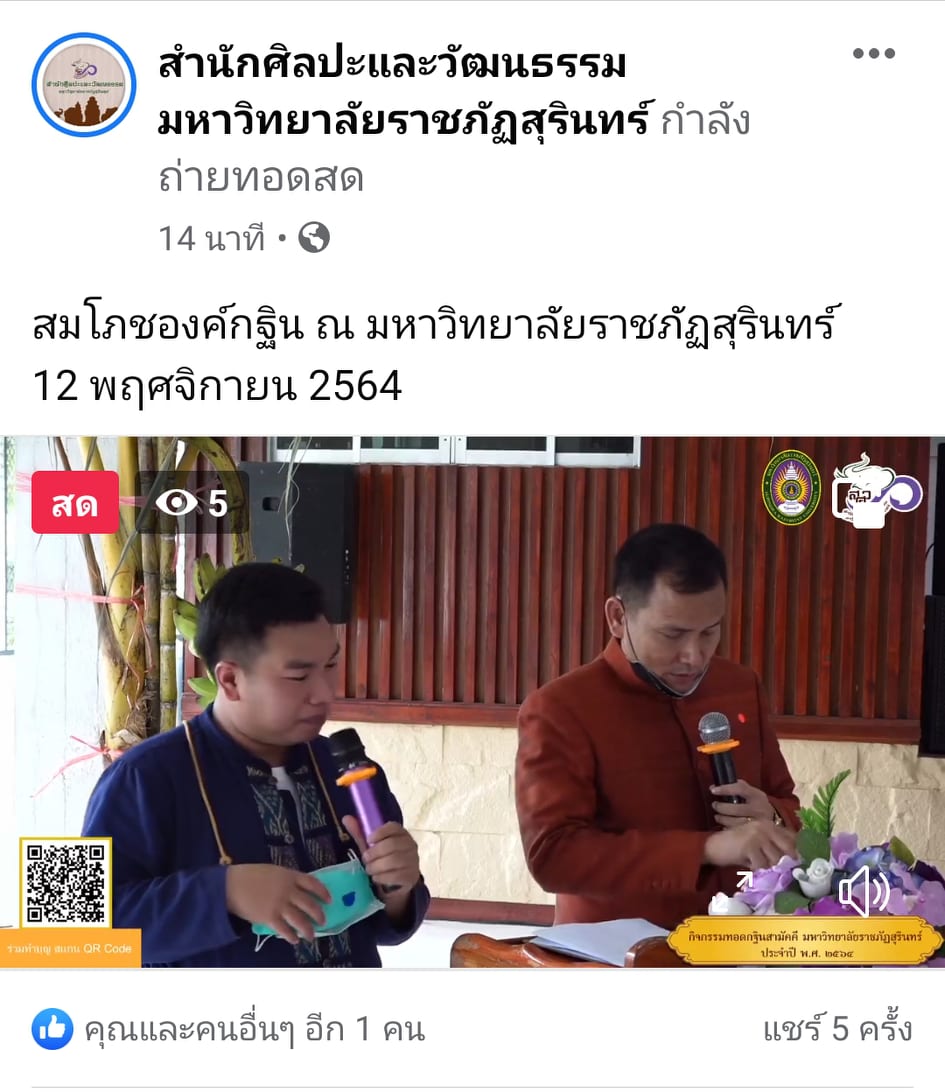
Task: Open the page name สำนักศิลปะและวัฒนธรรม
Action: click(x=393, y=65)
